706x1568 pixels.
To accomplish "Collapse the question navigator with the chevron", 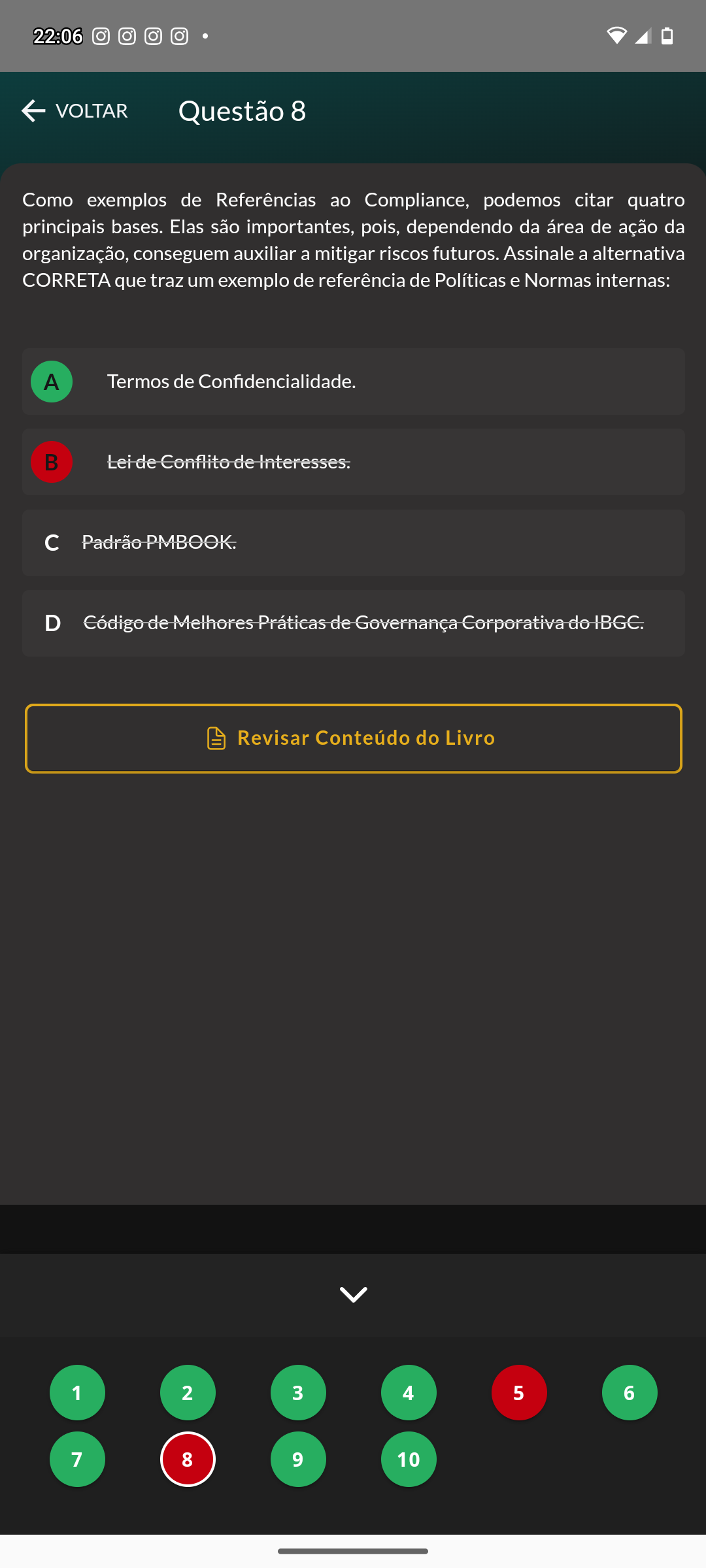I will point(353,1294).
